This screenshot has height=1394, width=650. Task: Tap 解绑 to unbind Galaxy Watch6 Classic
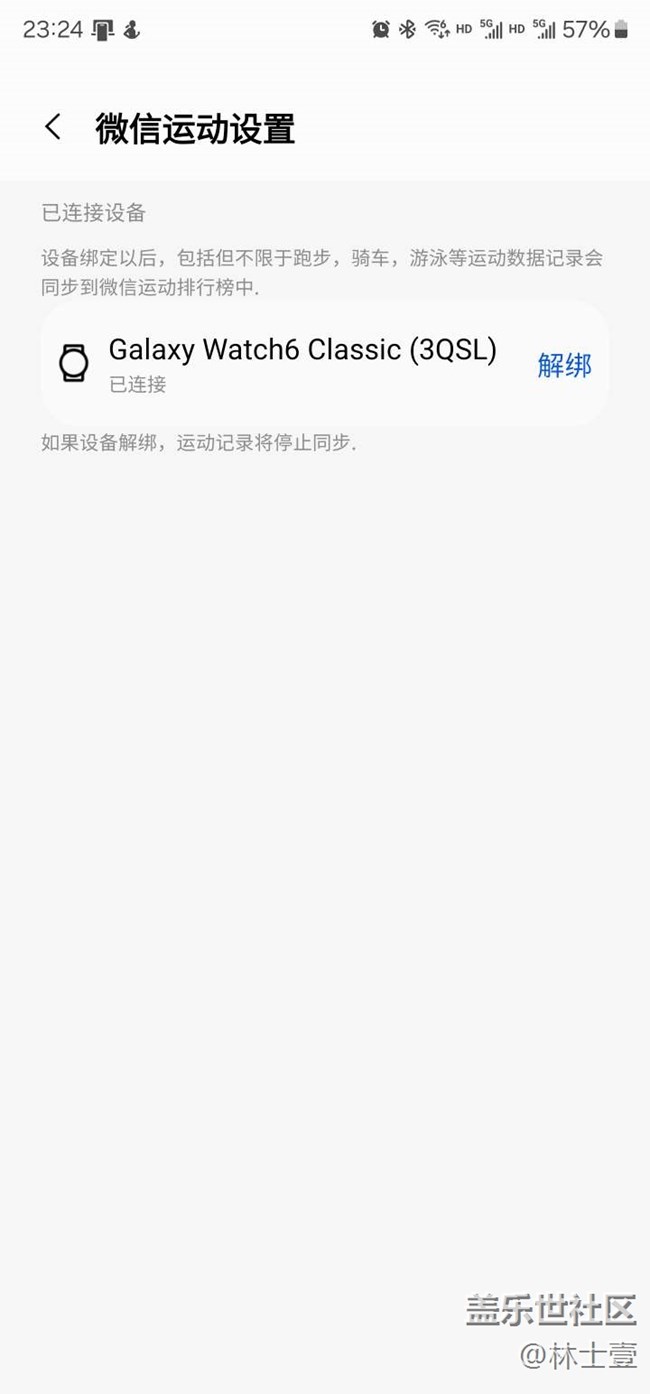(x=564, y=365)
